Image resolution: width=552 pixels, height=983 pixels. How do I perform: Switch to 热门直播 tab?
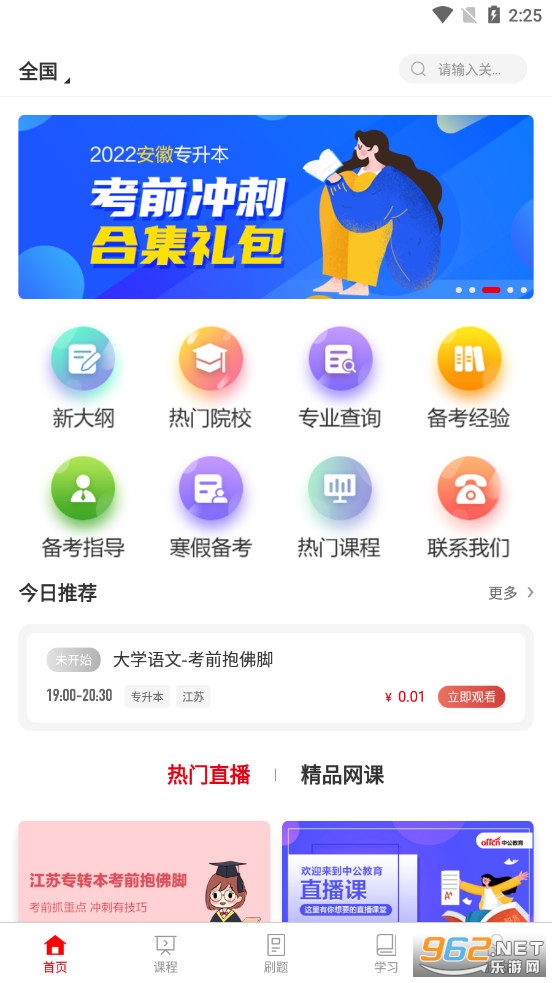coord(209,775)
